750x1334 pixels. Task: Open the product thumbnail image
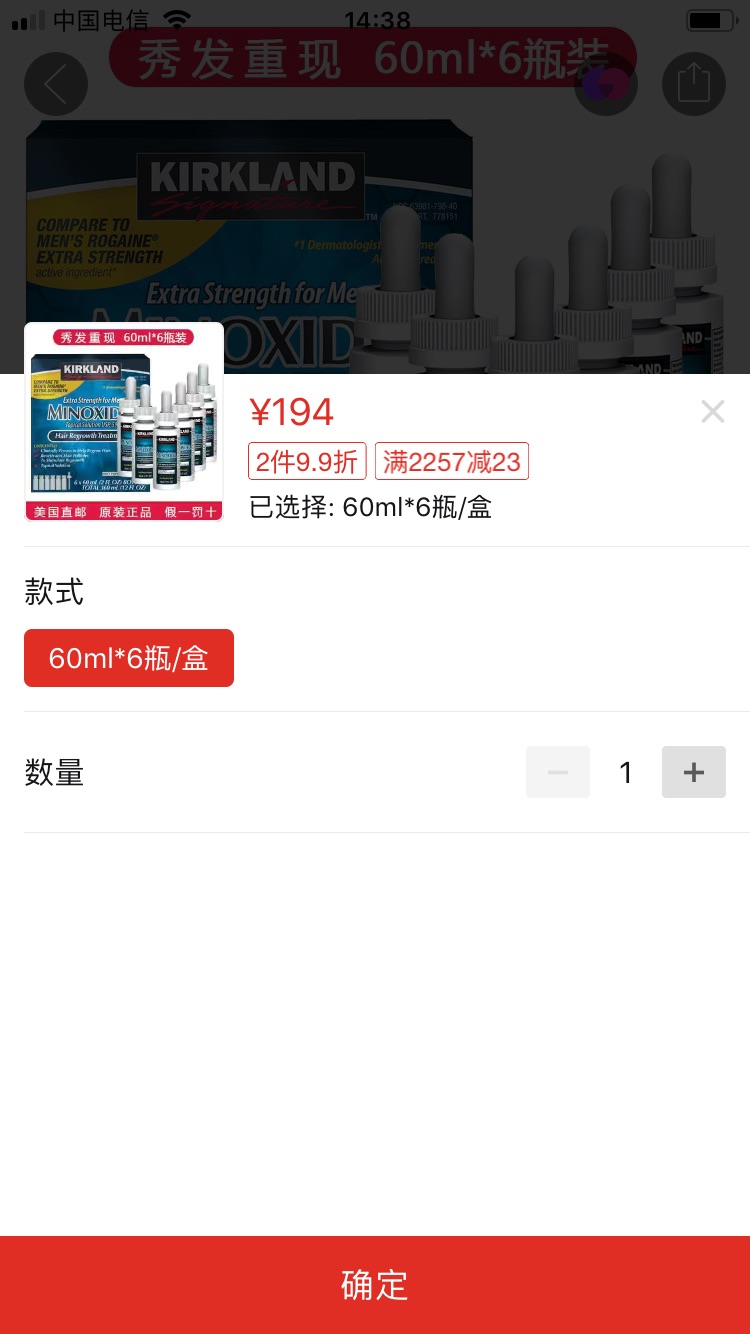click(x=124, y=422)
